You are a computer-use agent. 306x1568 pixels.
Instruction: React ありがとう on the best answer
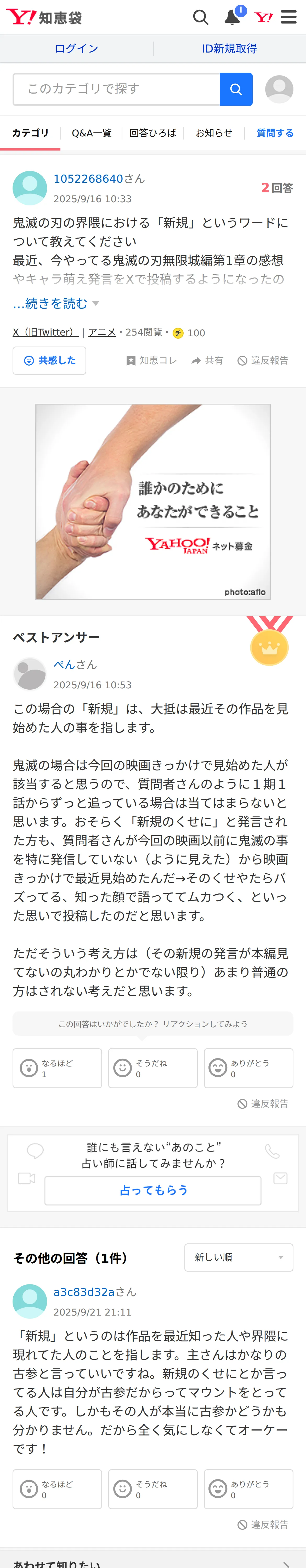coord(249,1068)
